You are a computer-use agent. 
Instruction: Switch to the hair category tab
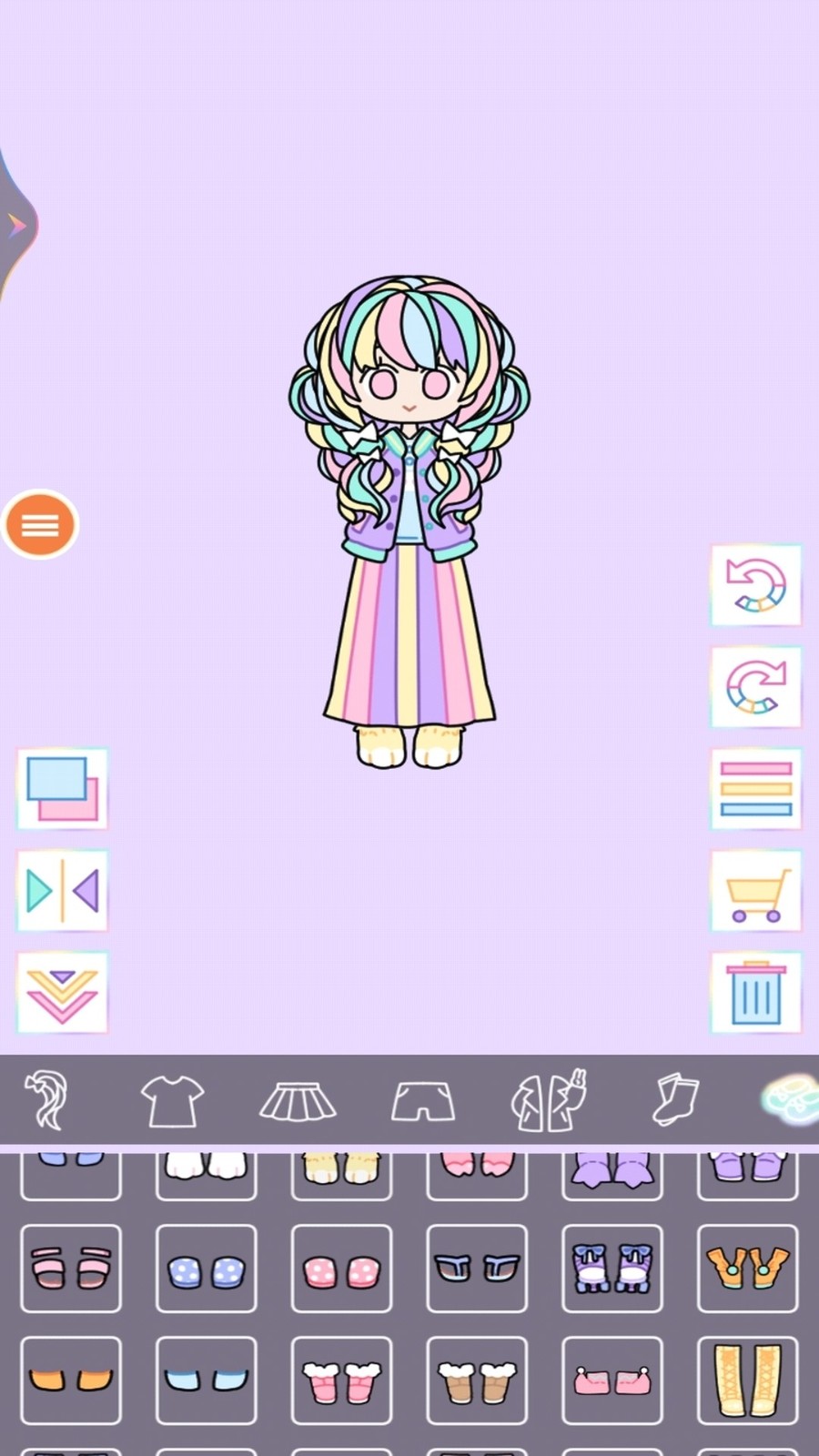[47, 1099]
